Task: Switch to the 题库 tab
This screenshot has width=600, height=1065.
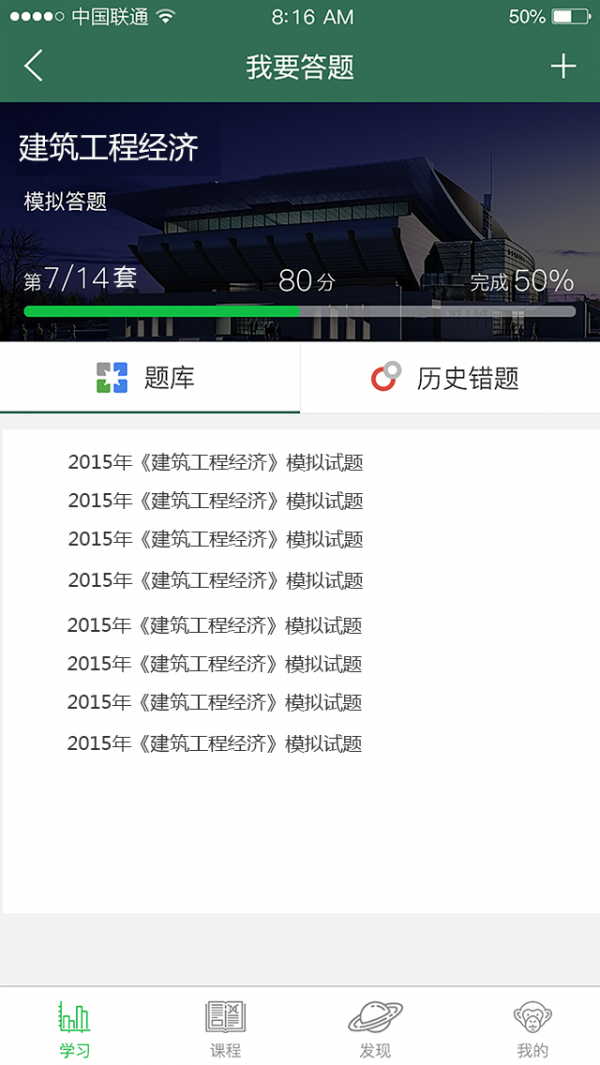Action: [150, 378]
